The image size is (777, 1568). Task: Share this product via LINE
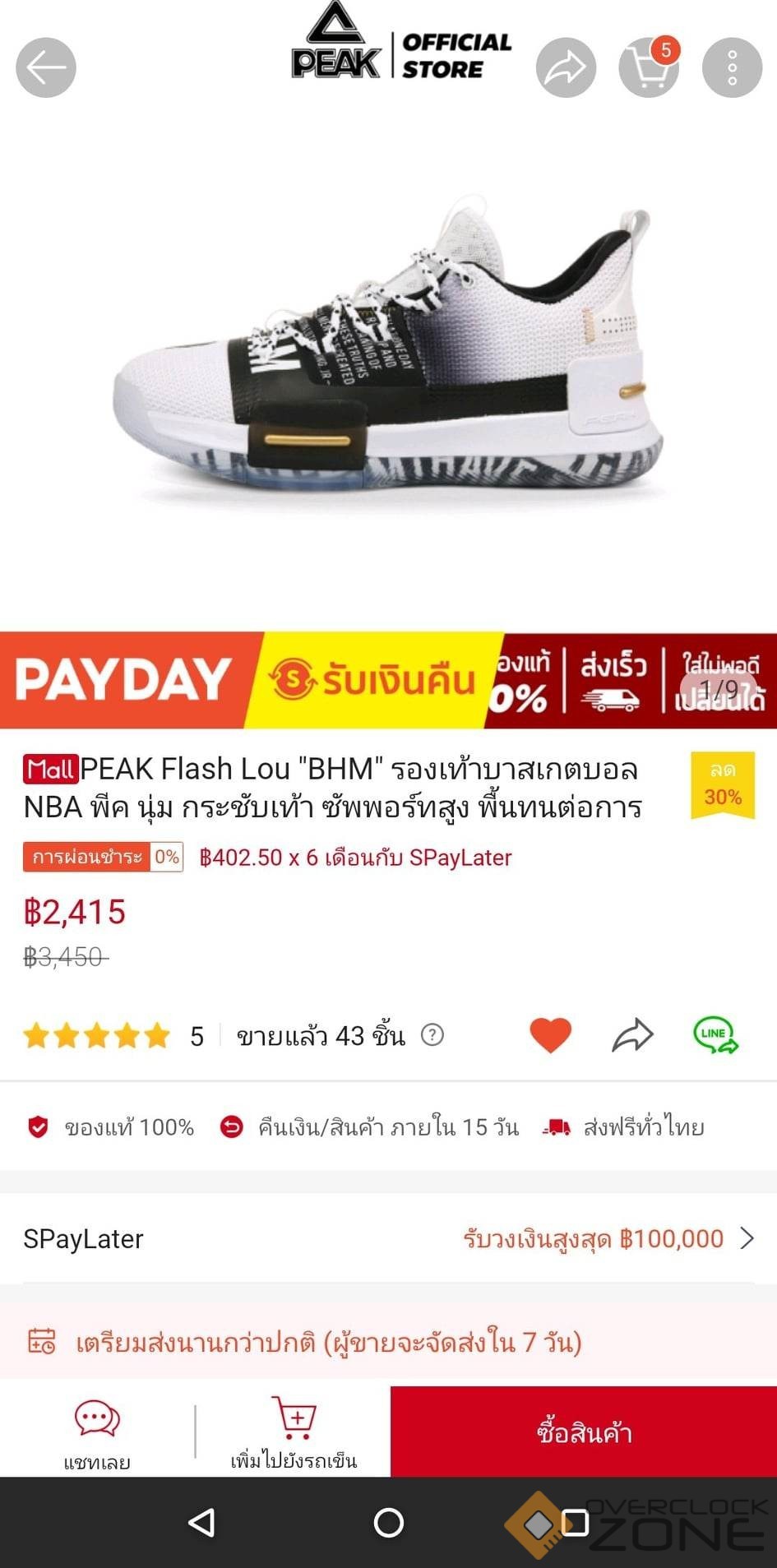[715, 1035]
